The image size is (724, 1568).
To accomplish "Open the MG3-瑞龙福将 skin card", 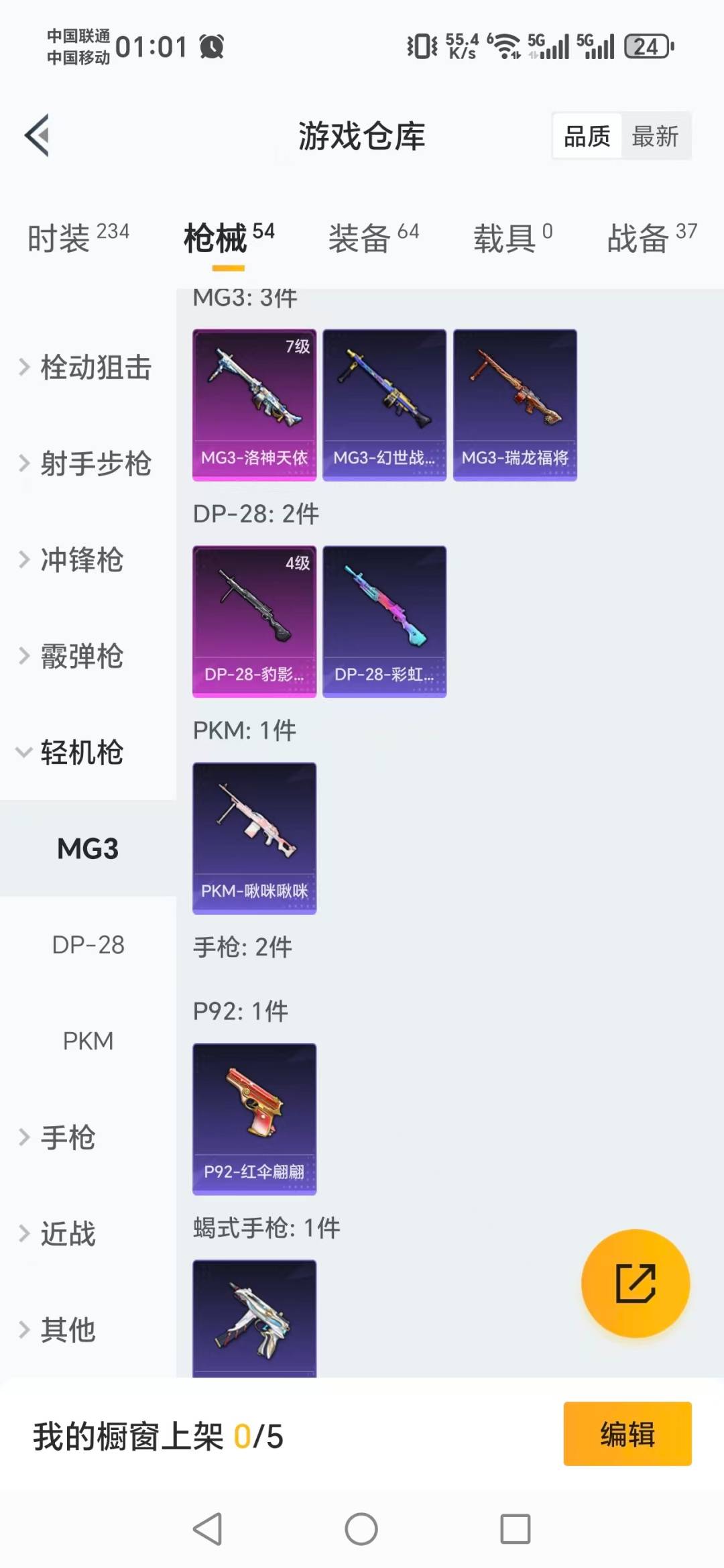I will (x=515, y=404).
